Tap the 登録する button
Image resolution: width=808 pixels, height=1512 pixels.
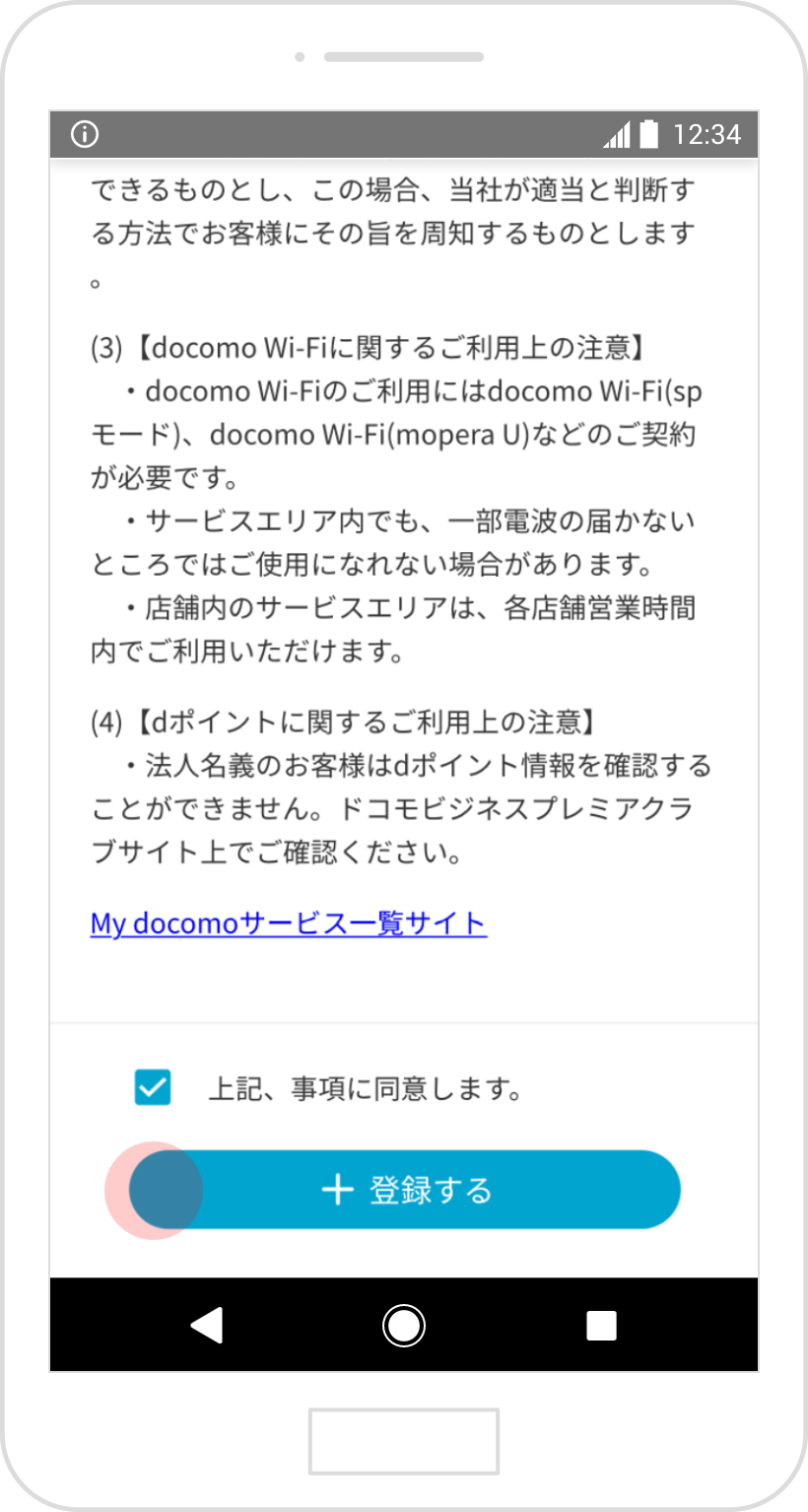click(x=406, y=1190)
